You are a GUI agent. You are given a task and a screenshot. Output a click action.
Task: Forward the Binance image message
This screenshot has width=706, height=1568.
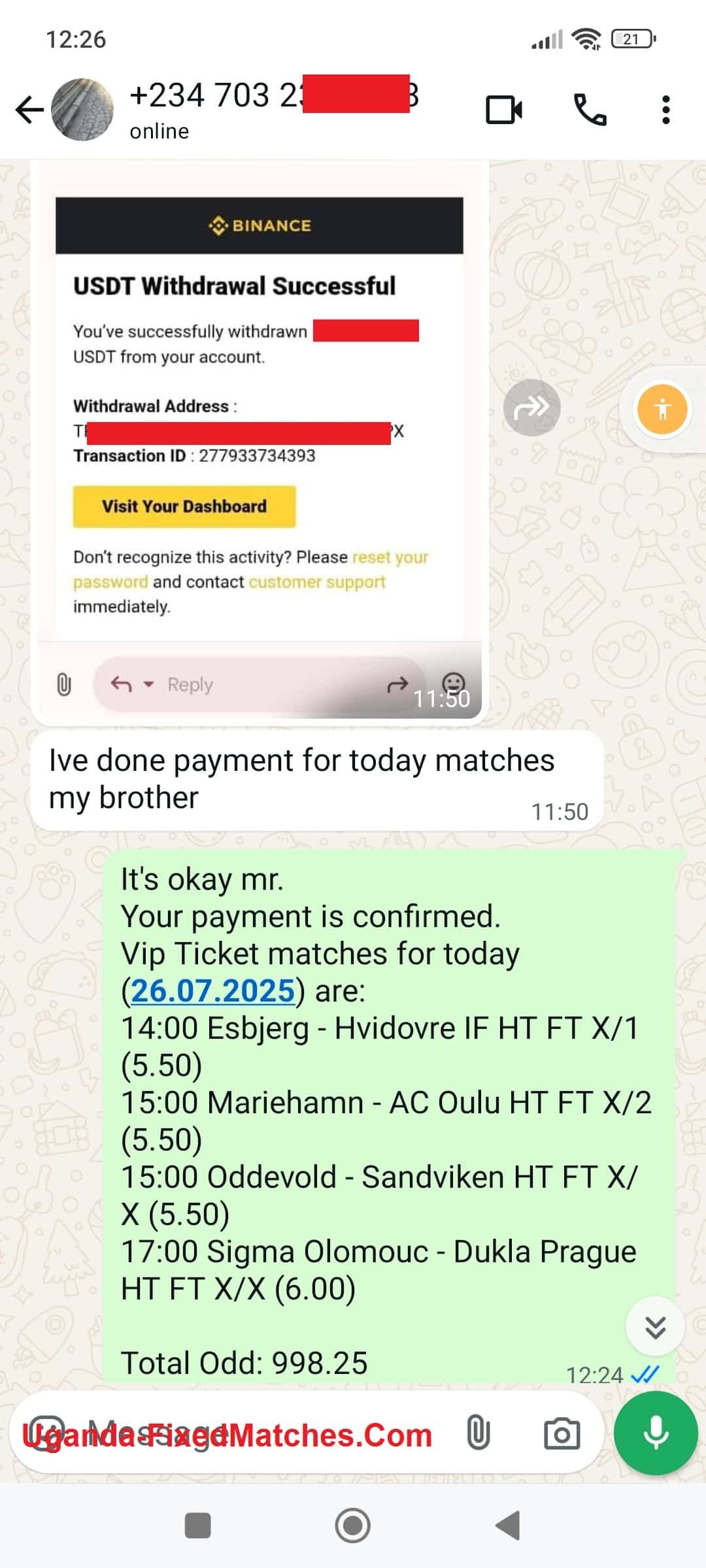tap(531, 408)
